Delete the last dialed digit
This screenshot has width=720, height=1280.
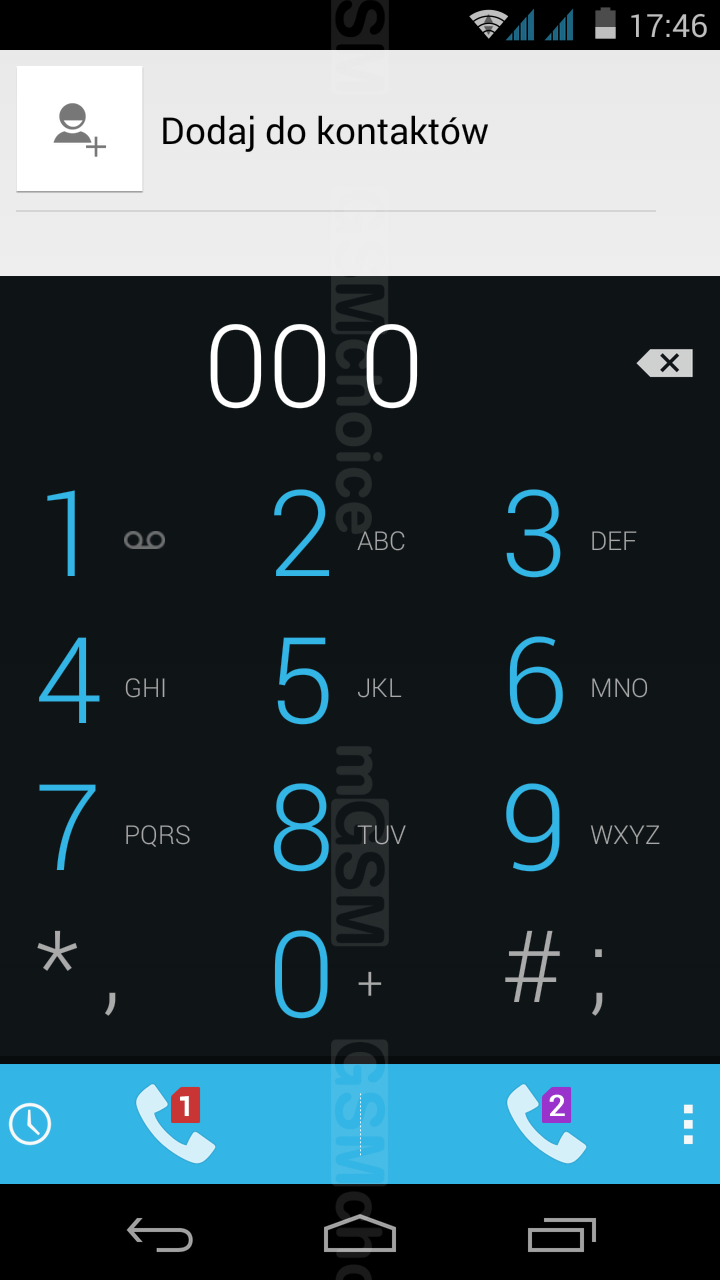tap(665, 363)
